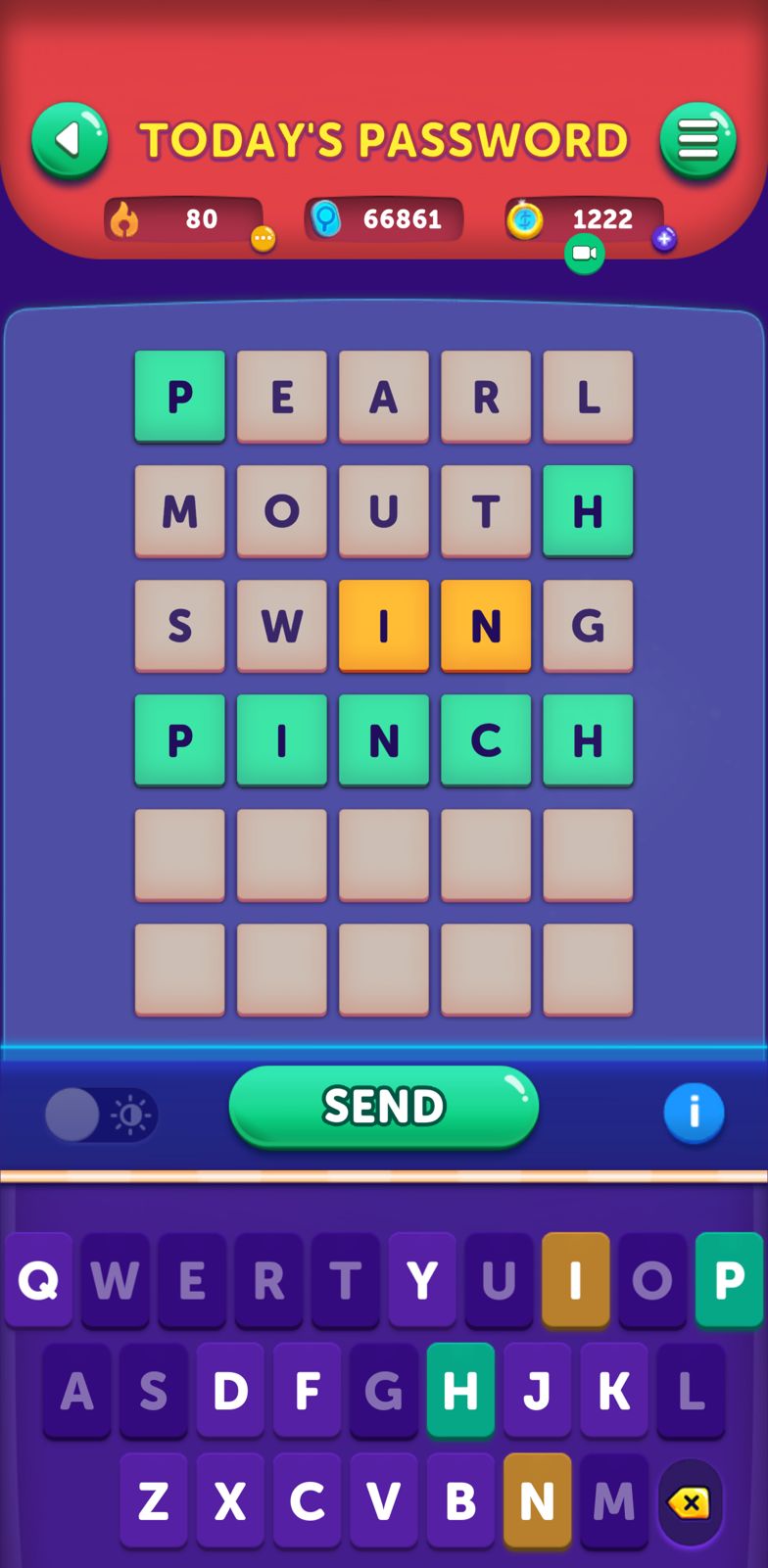Image resolution: width=768 pixels, height=1568 pixels.
Task: Add more coins with the plus
Action: (664, 238)
